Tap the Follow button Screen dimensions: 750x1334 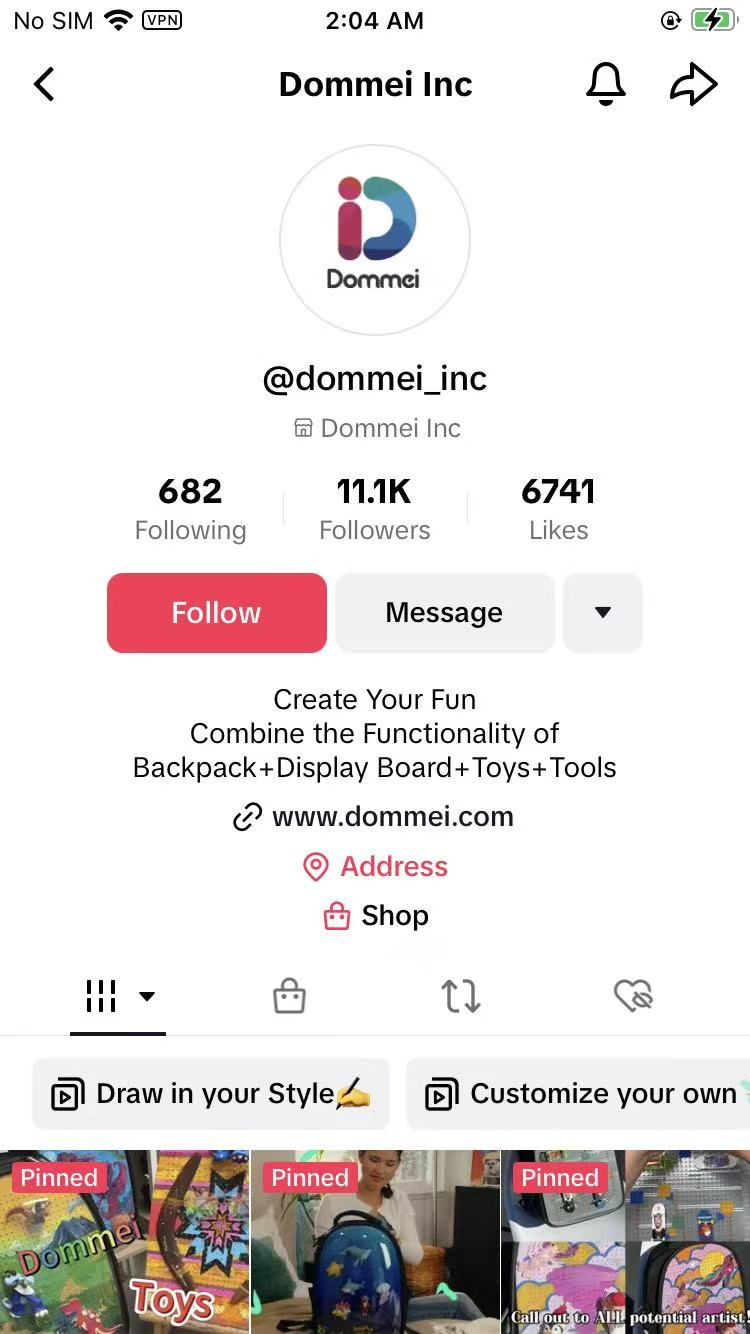click(216, 612)
